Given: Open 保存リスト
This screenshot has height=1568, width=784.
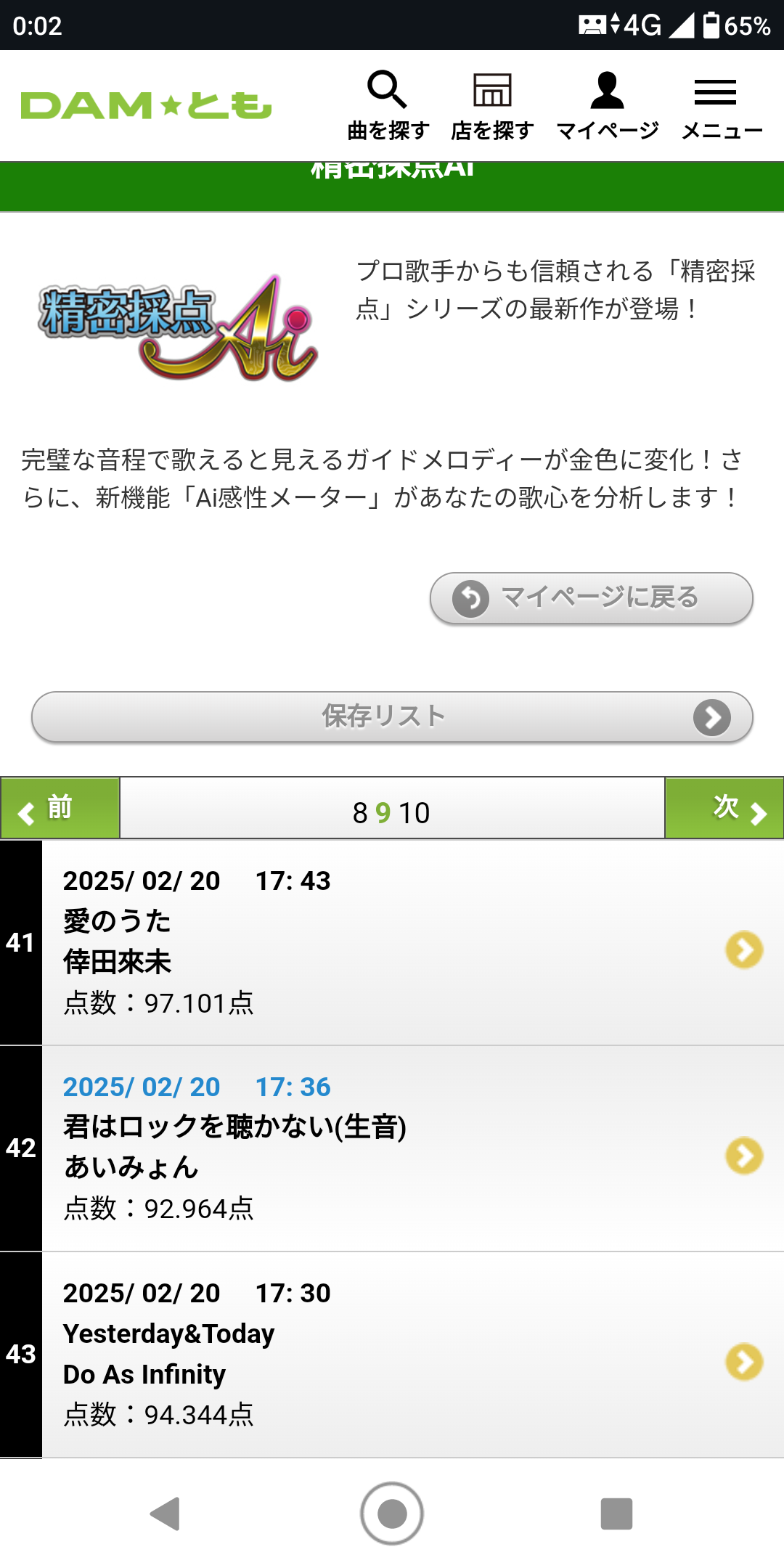Looking at the screenshot, I should point(392,717).
